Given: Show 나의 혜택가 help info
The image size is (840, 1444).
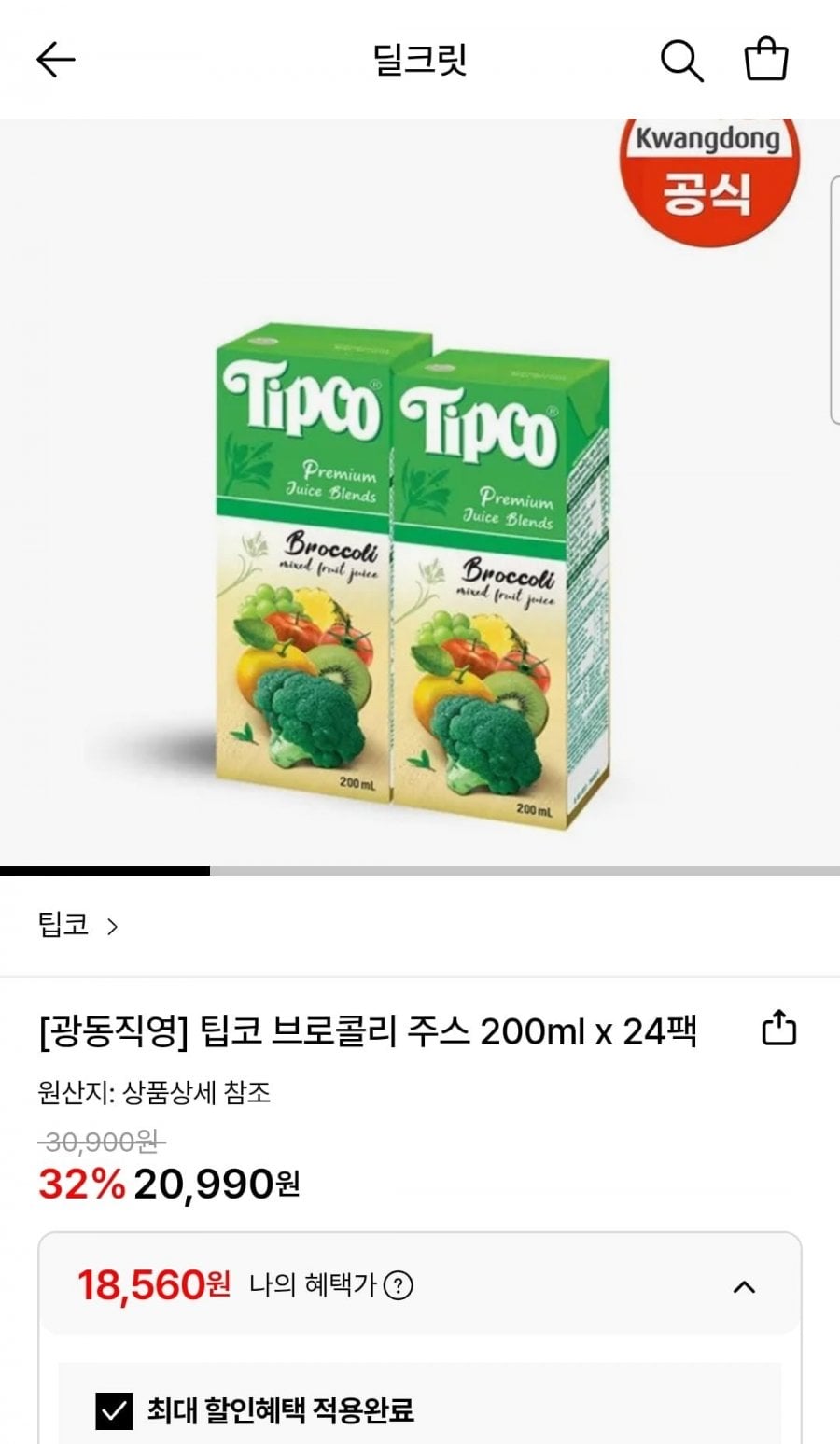Looking at the screenshot, I should pyautogui.click(x=399, y=1286).
